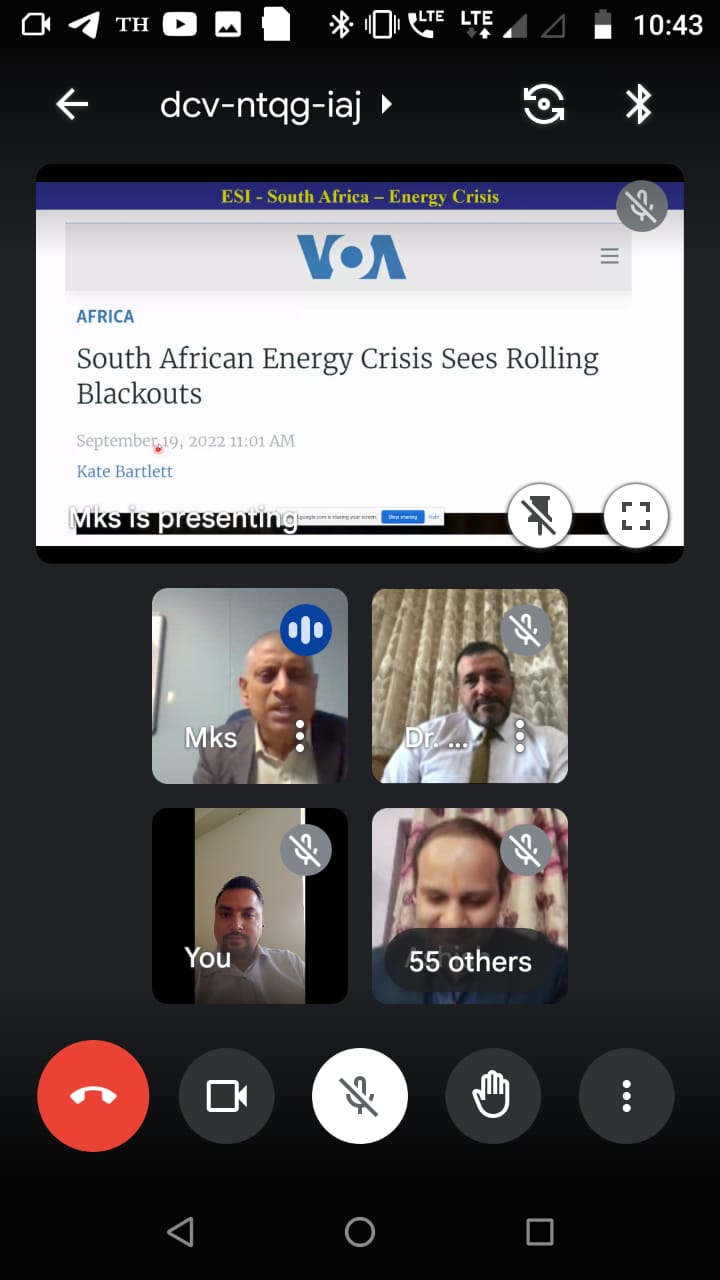Unmute your microphone
This screenshot has width=720, height=1280.
point(360,1096)
